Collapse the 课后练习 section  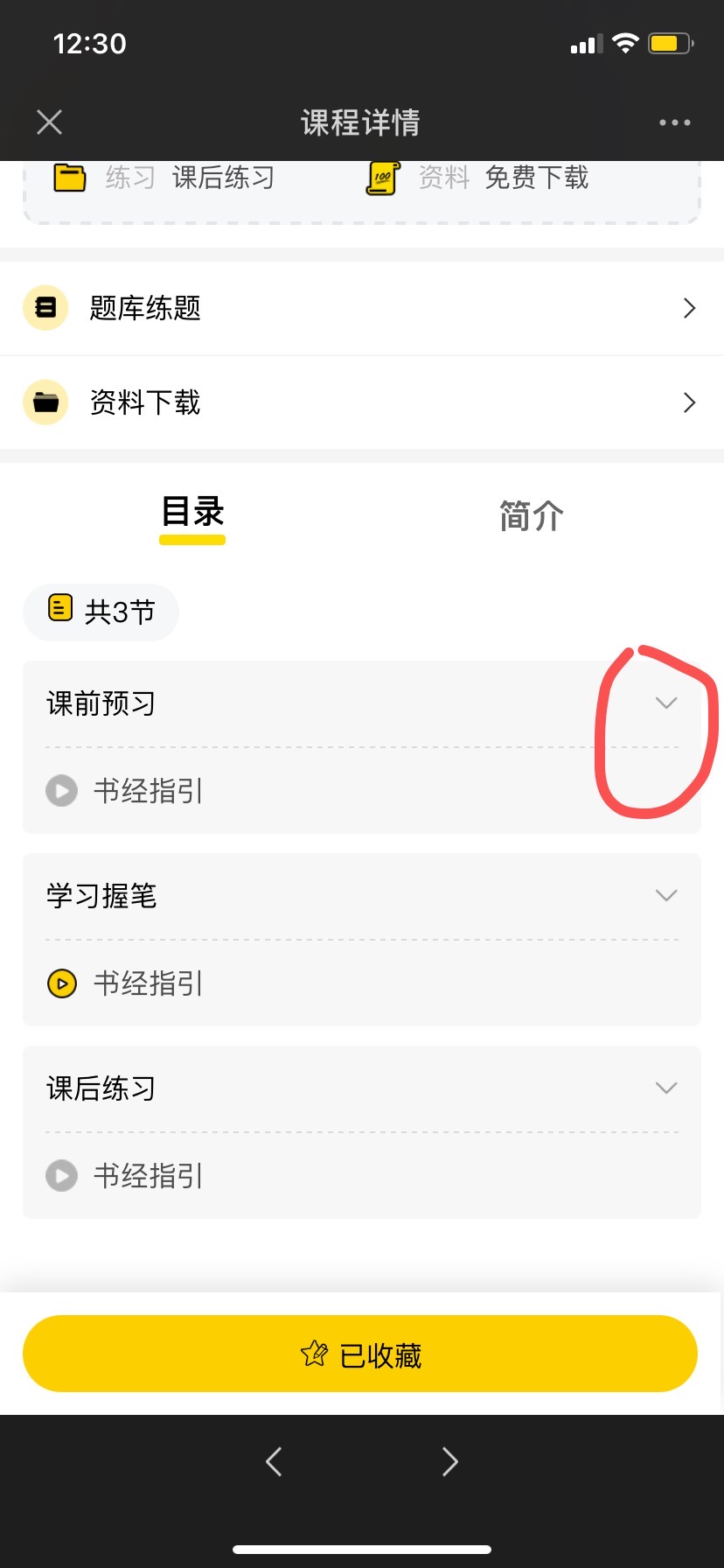point(666,1088)
